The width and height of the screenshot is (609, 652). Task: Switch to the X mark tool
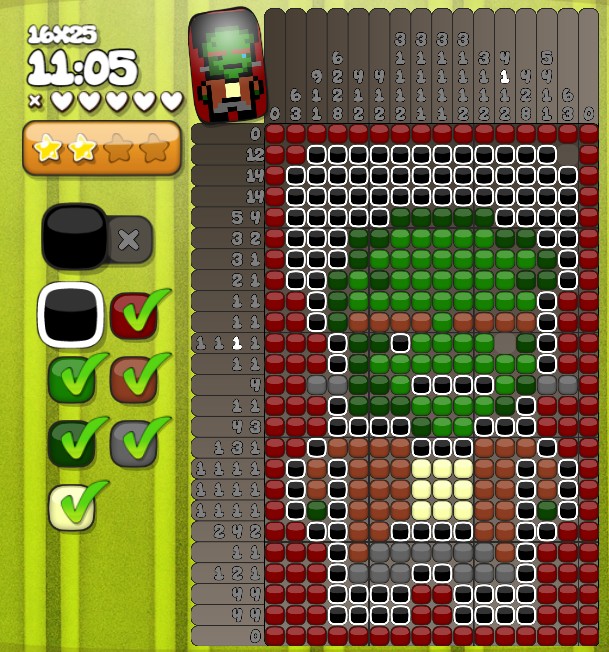pyautogui.click(x=129, y=240)
